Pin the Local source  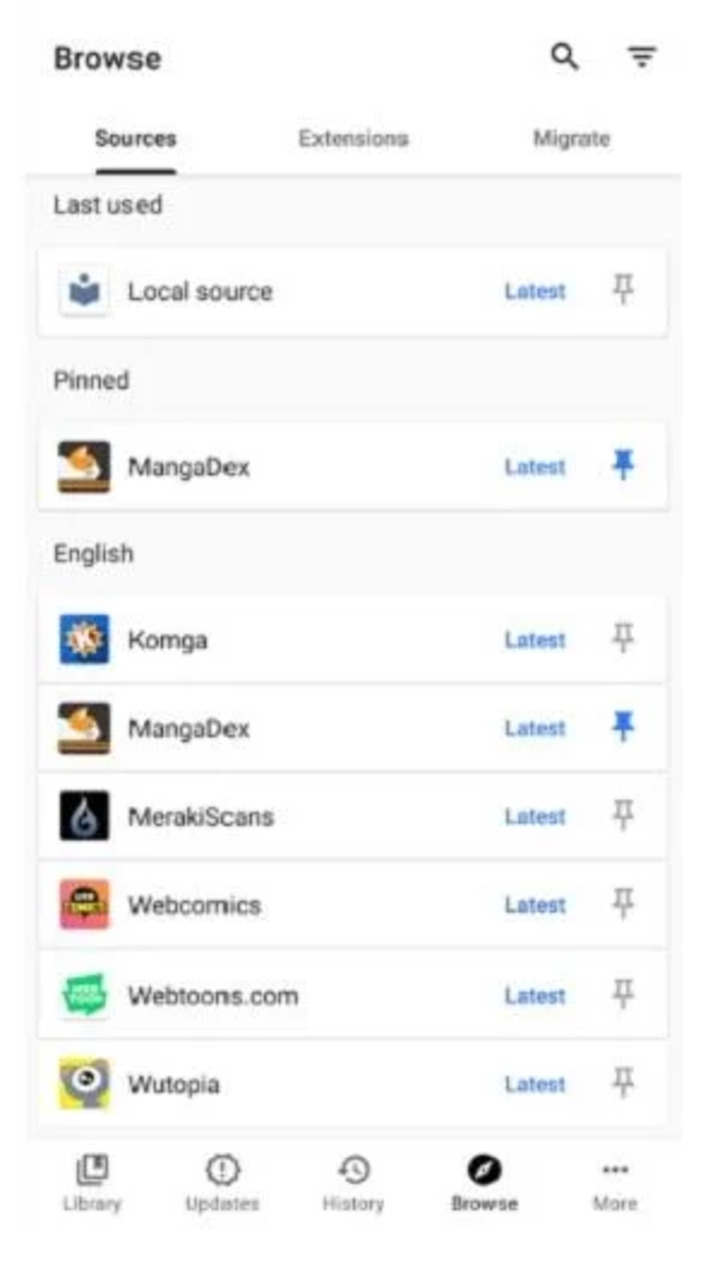click(623, 291)
